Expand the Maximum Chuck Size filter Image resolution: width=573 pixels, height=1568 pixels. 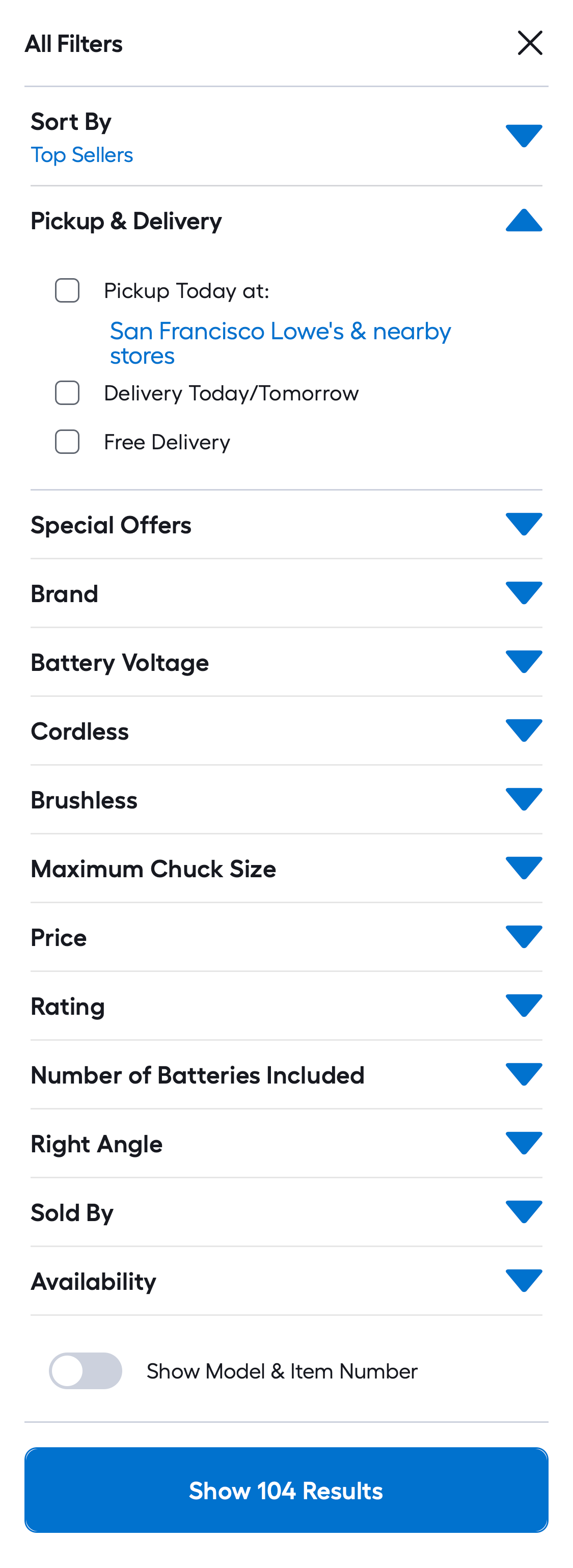click(524, 868)
